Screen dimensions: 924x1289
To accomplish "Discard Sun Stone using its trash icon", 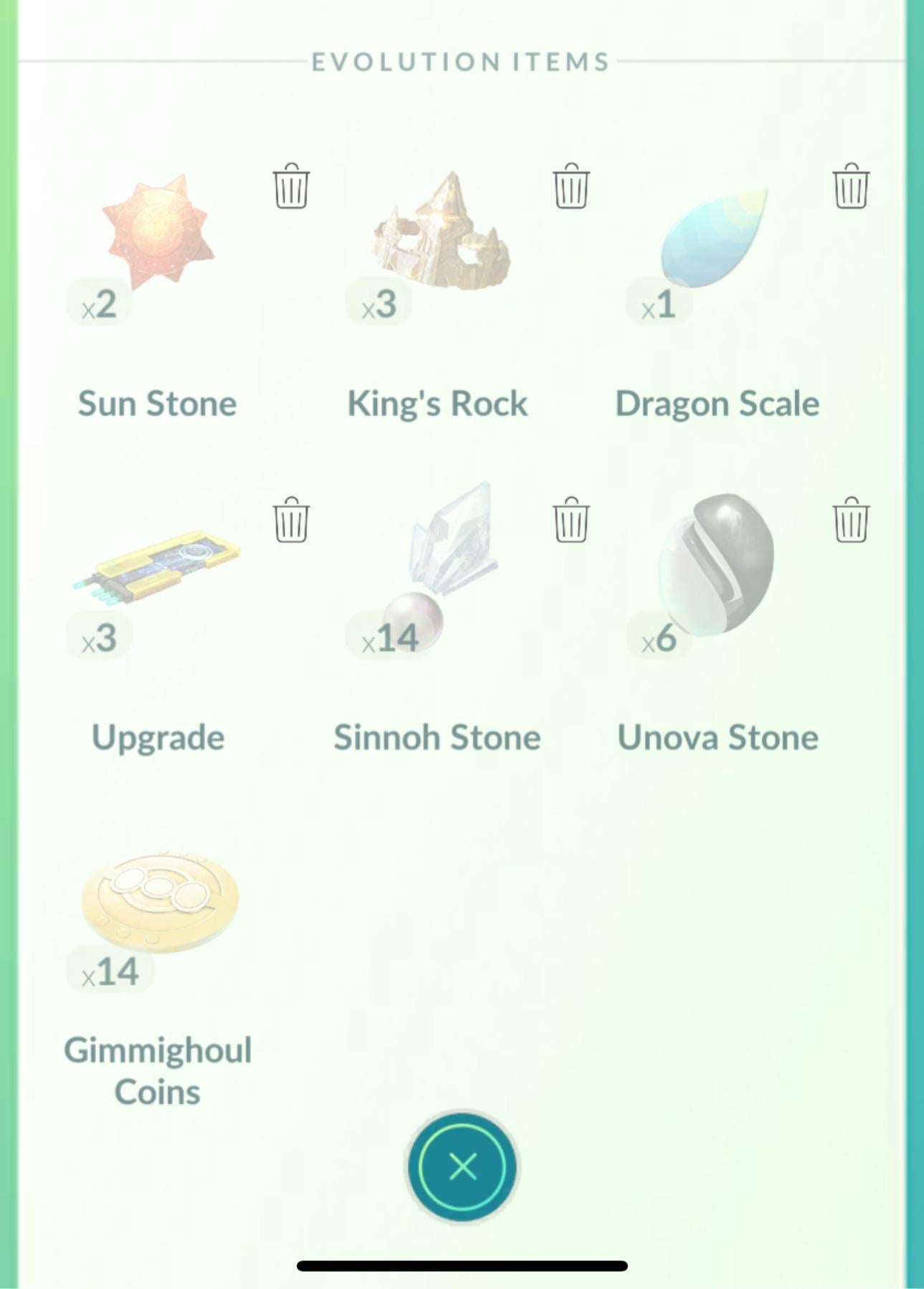I will [x=291, y=186].
